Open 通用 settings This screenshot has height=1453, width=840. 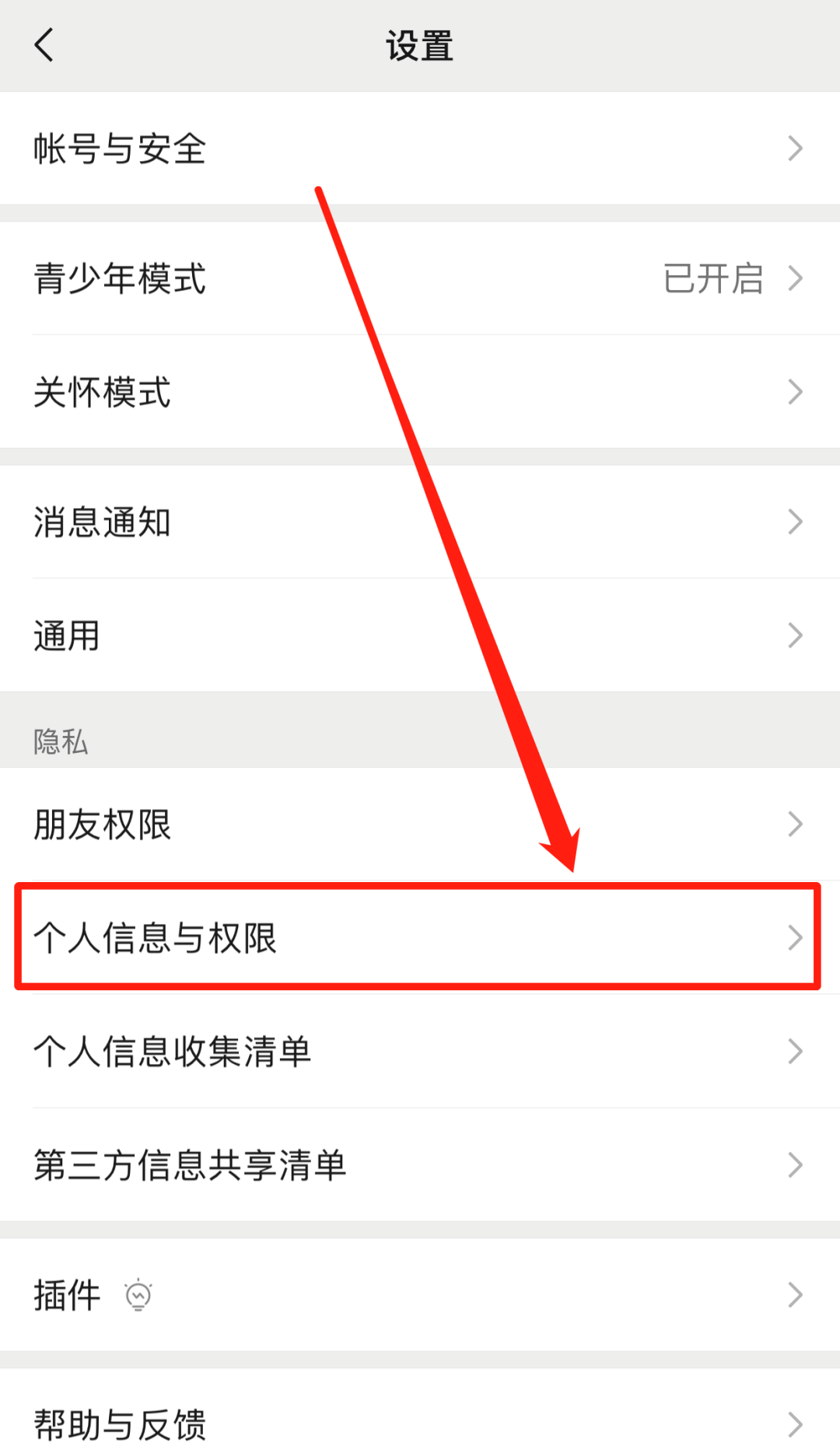click(x=420, y=635)
